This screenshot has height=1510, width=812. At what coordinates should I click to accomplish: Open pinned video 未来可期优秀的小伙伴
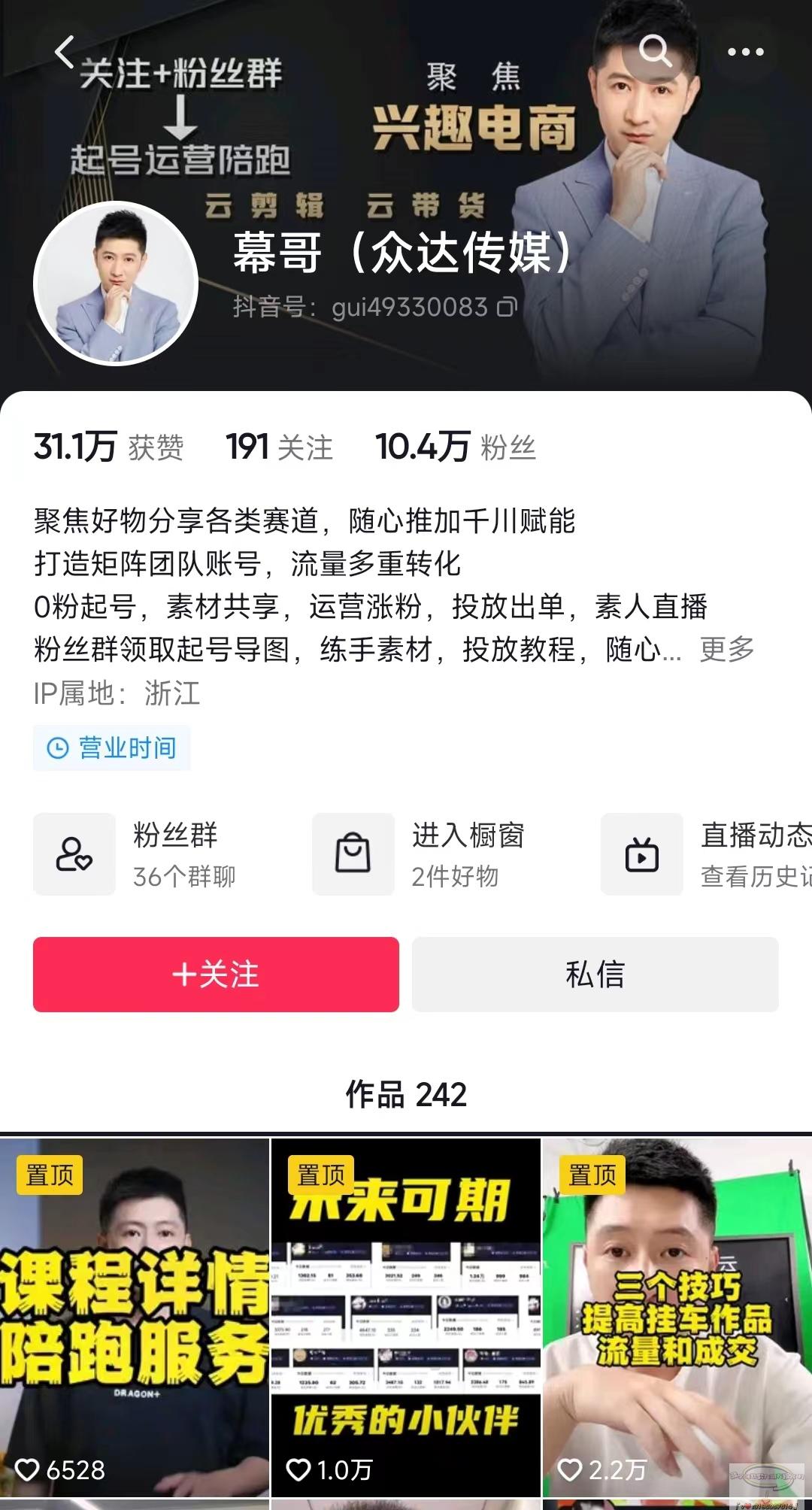click(405, 1316)
